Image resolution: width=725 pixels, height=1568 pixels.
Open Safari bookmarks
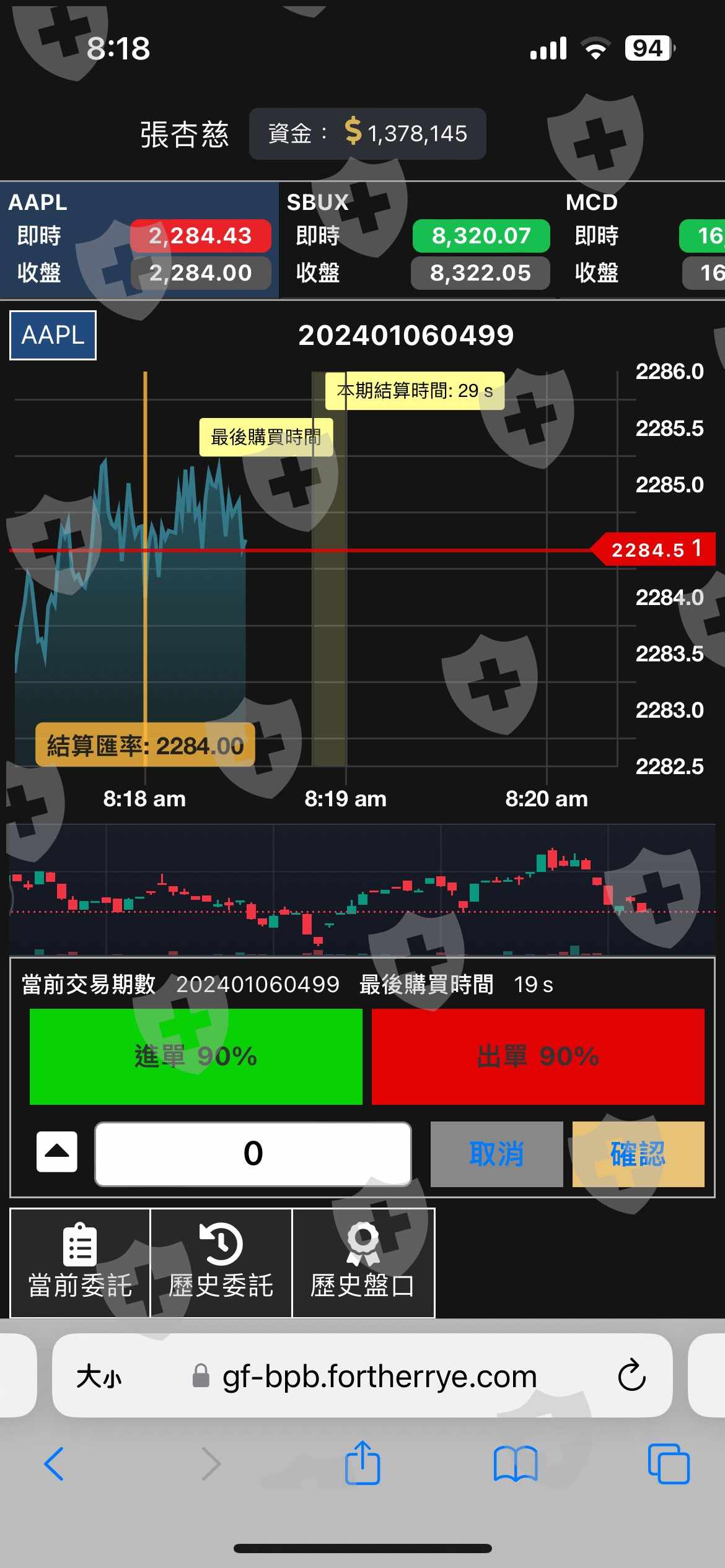(x=516, y=1464)
